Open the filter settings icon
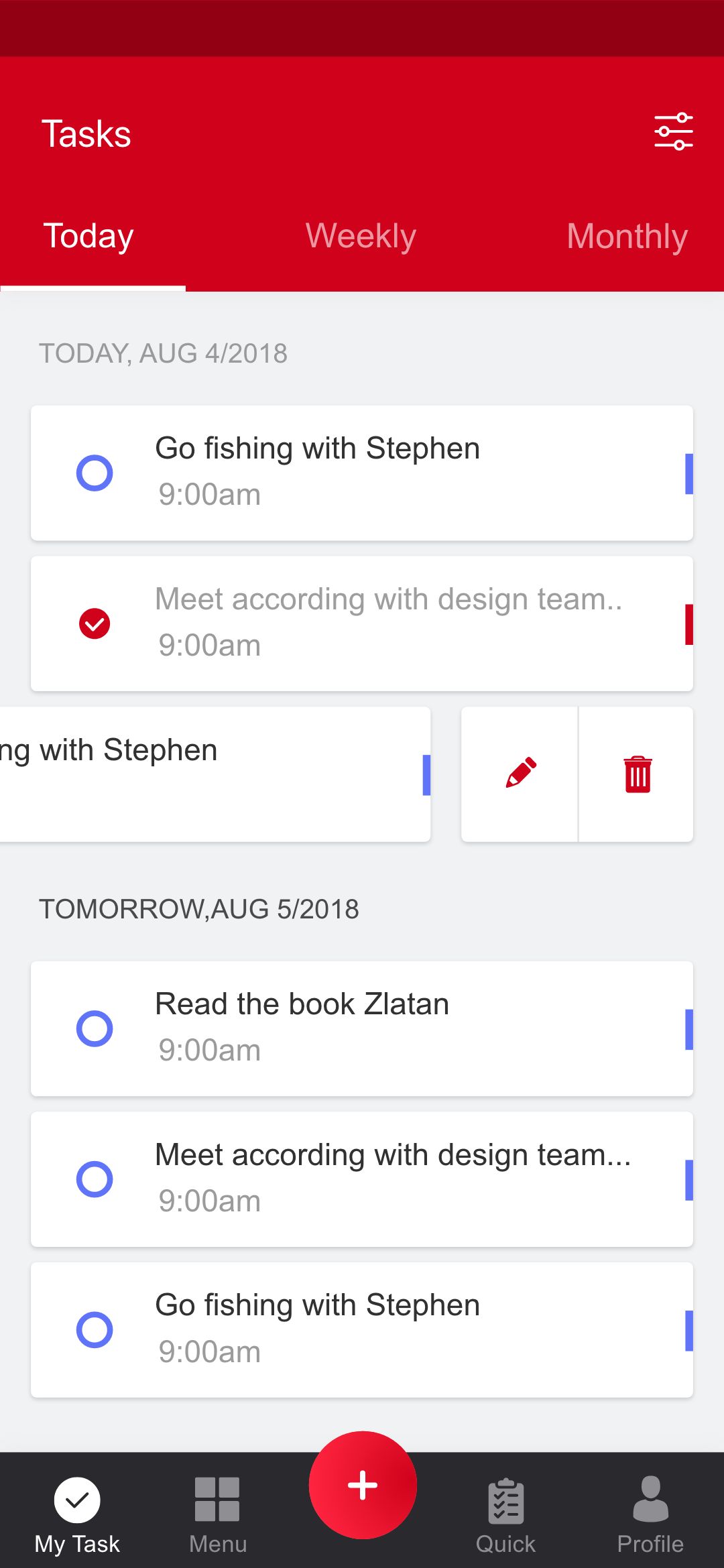 [x=673, y=131]
